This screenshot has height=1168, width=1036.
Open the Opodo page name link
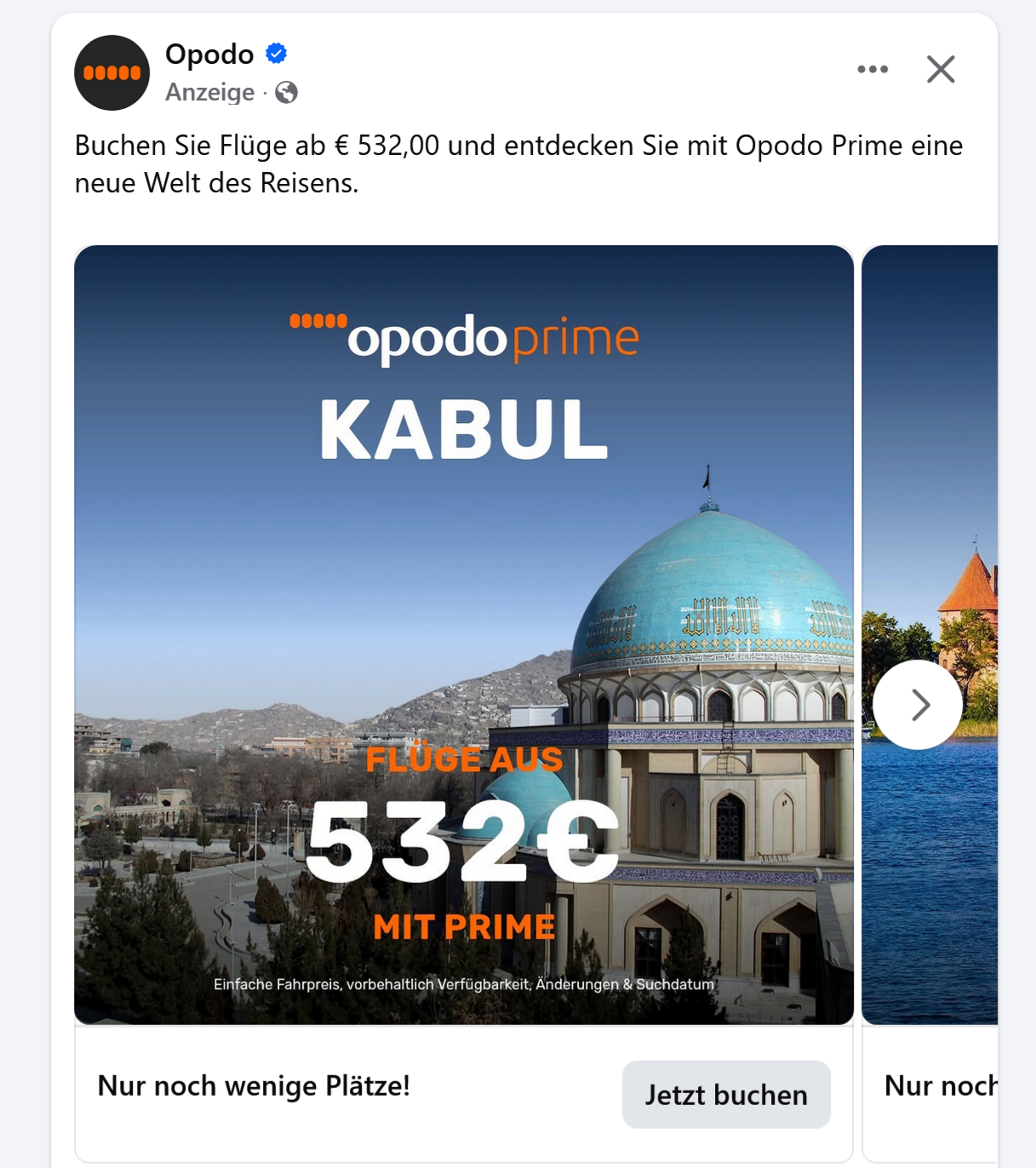coord(209,54)
